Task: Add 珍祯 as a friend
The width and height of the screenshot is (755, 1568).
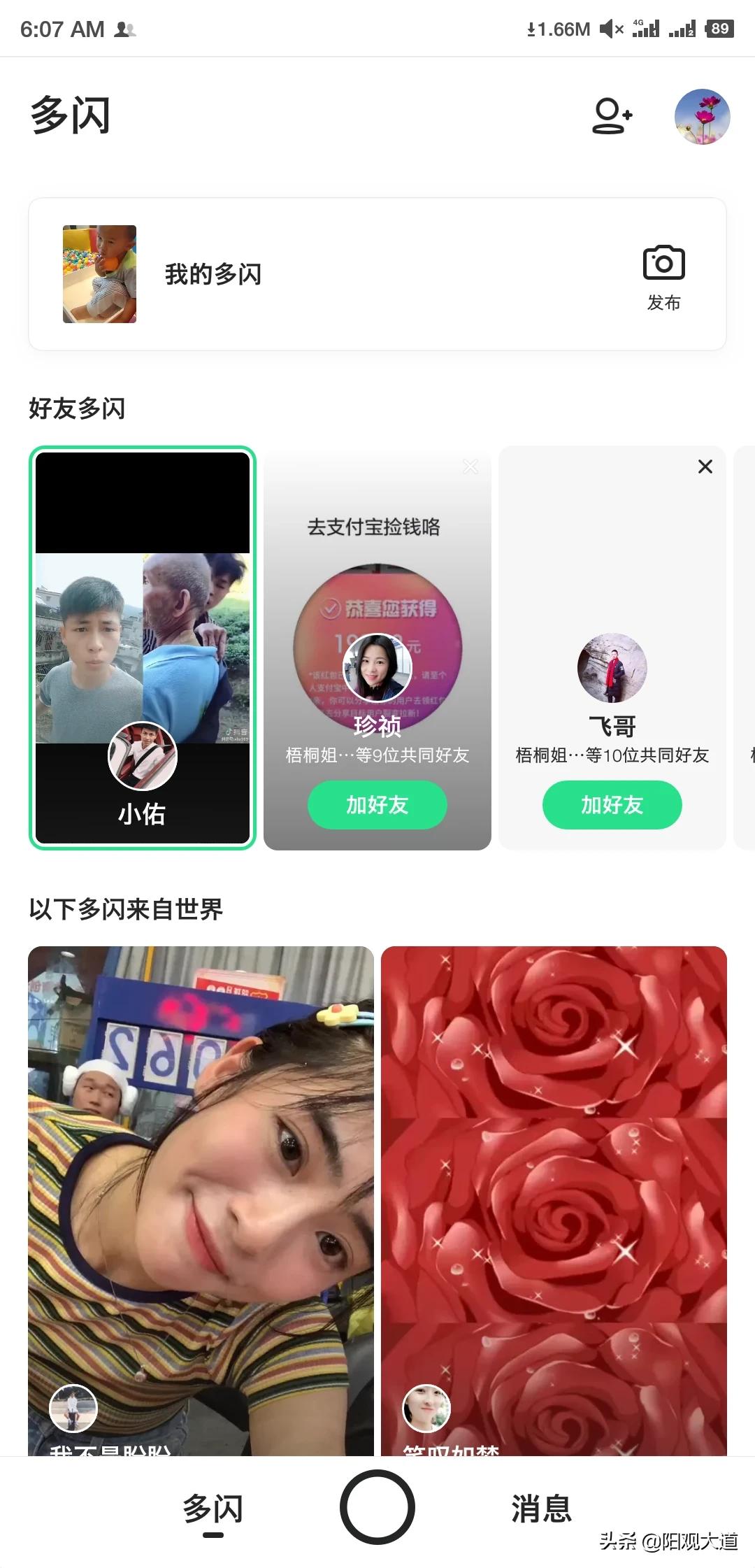Action: pos(377,805)
